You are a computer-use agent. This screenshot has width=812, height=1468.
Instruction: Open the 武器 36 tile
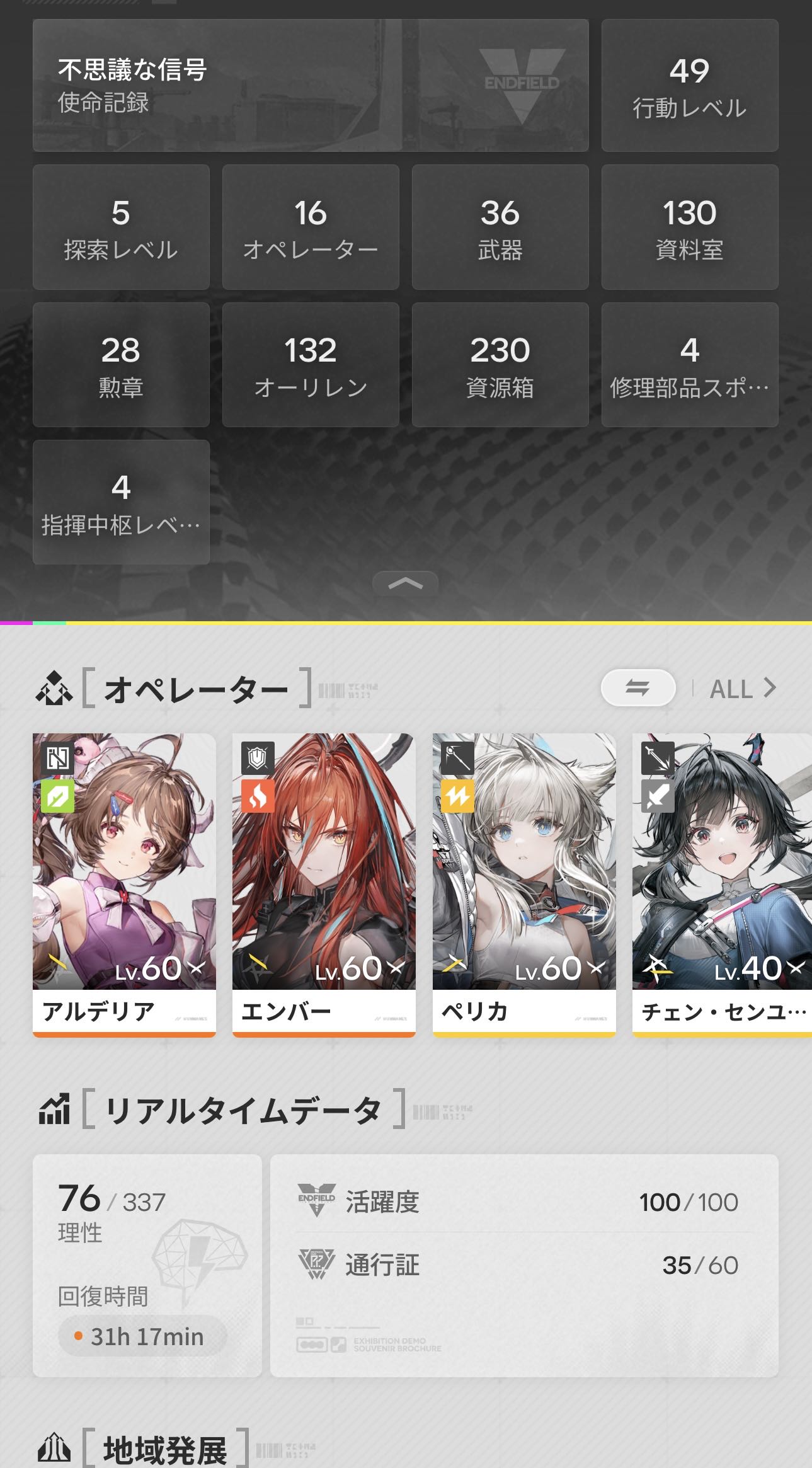(500, 227)
